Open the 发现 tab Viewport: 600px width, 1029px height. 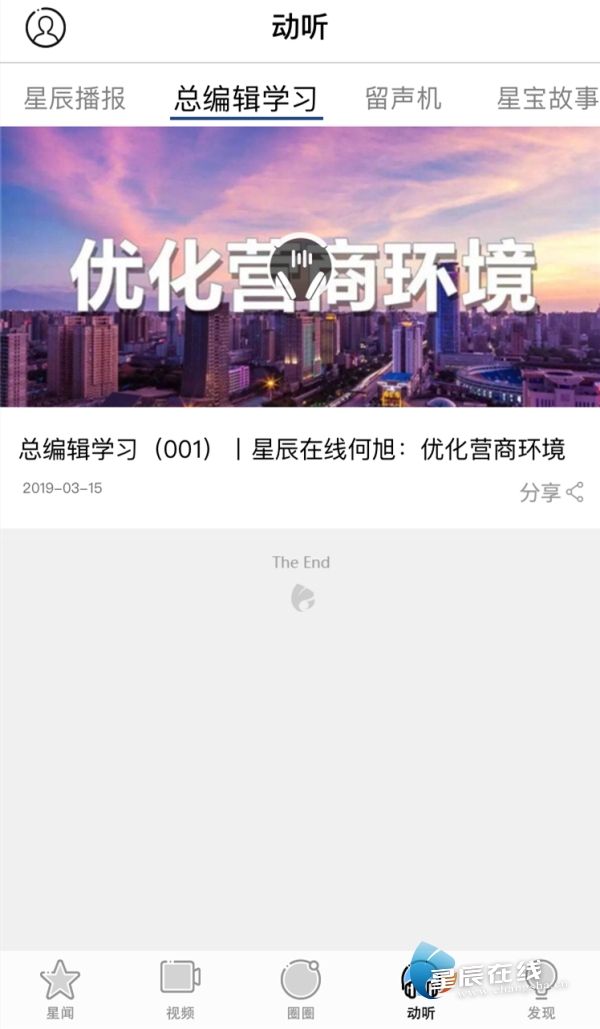(541, 988)
